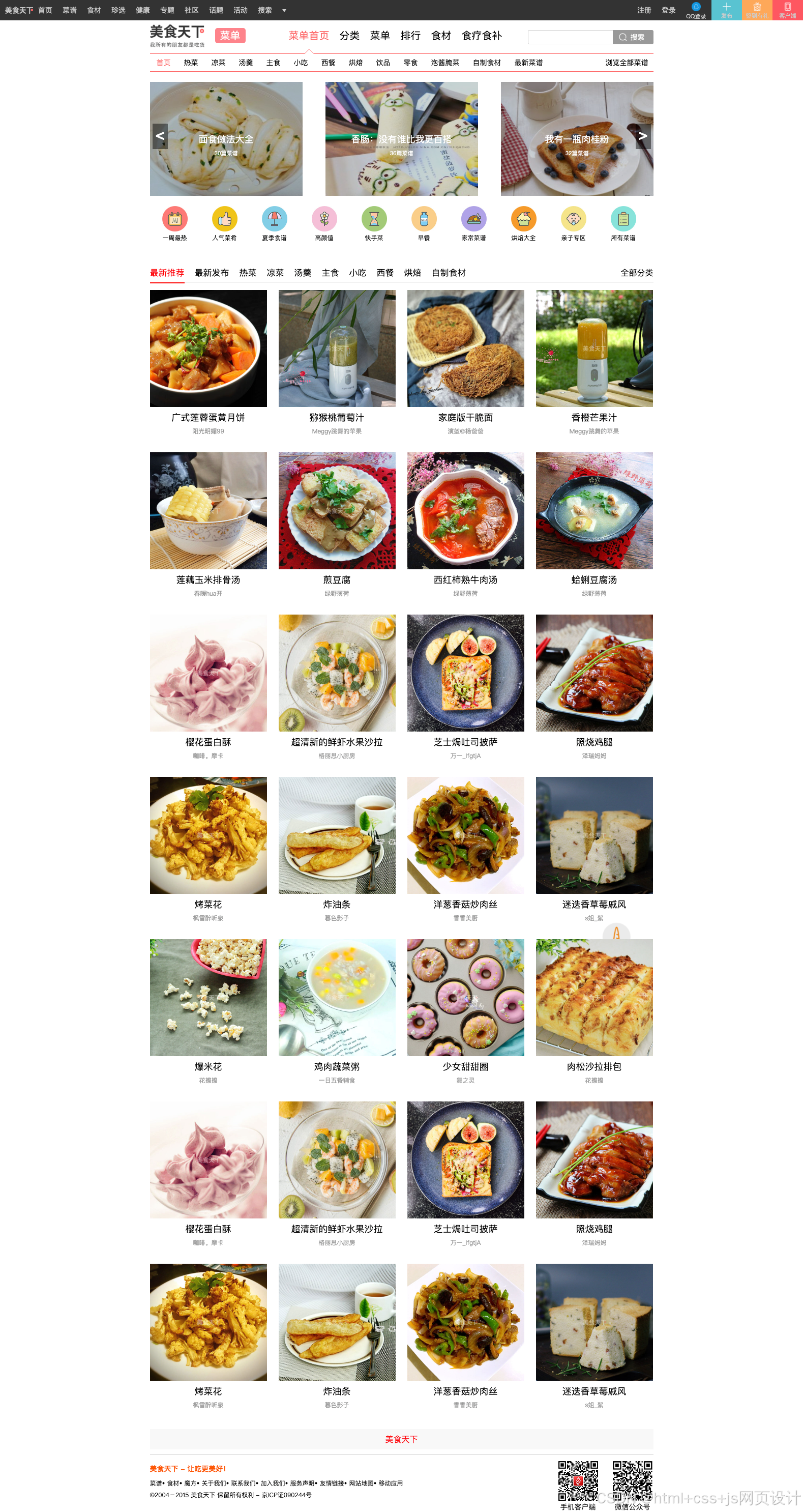Show the next carousel banner with right arrow
Image resolution: width=803 pixels, height=1512 pixels.
(643, 136)
